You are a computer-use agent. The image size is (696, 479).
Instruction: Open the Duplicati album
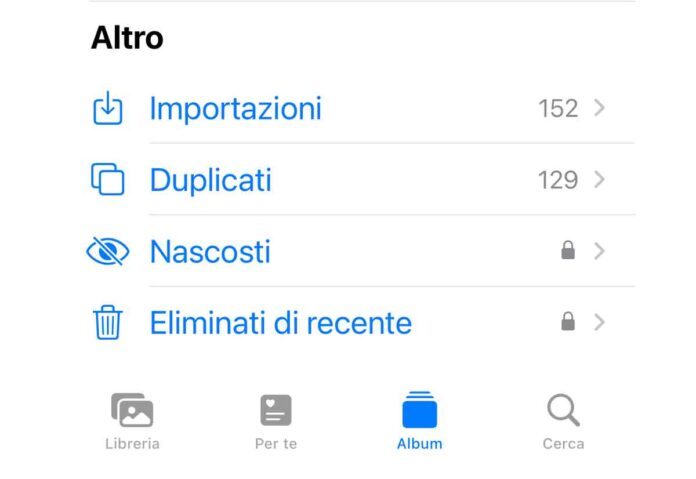point(211,180)
